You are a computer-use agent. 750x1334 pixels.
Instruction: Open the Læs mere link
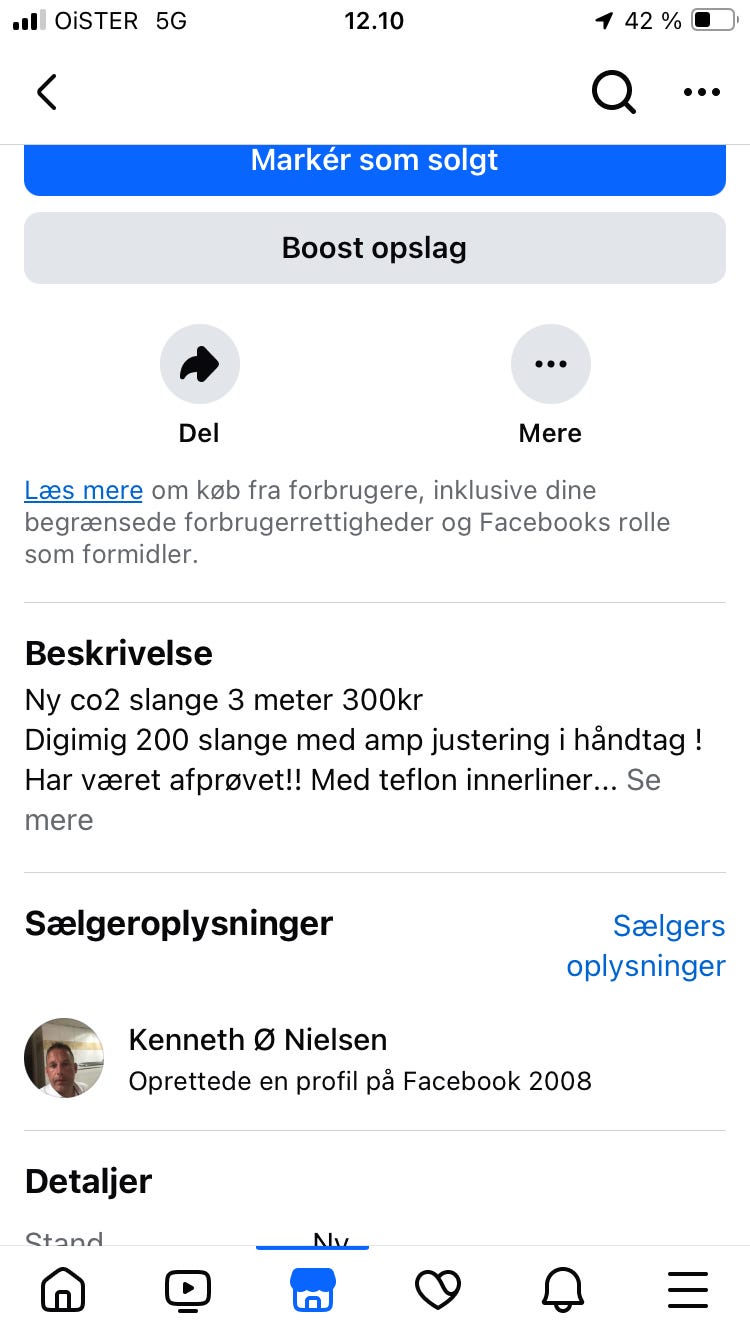[83, 490]
